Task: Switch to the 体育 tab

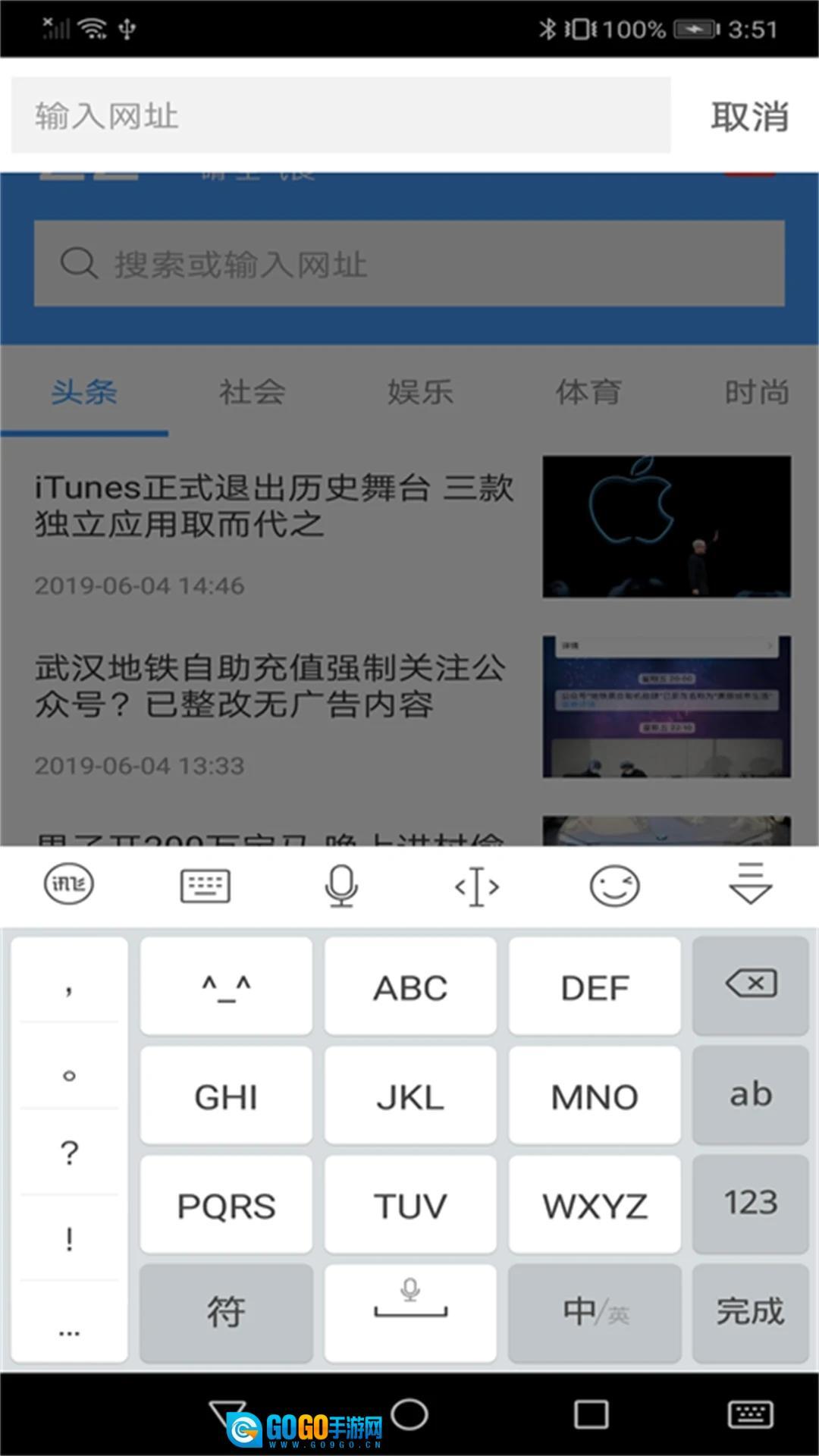Action: pos(588,392)
